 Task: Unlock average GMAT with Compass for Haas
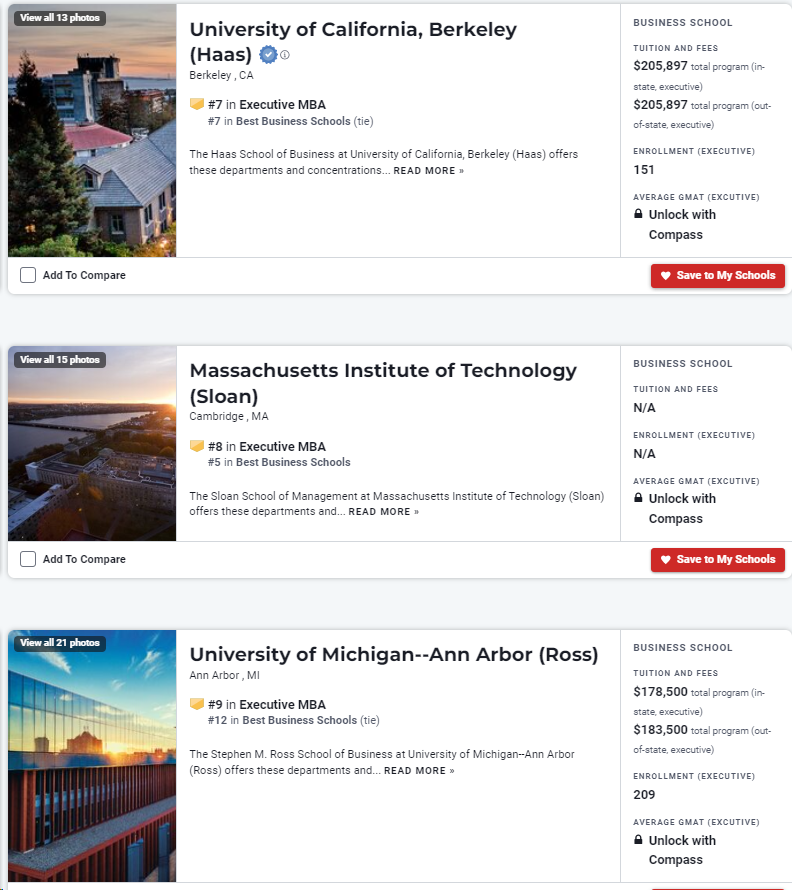pos(682,215)
